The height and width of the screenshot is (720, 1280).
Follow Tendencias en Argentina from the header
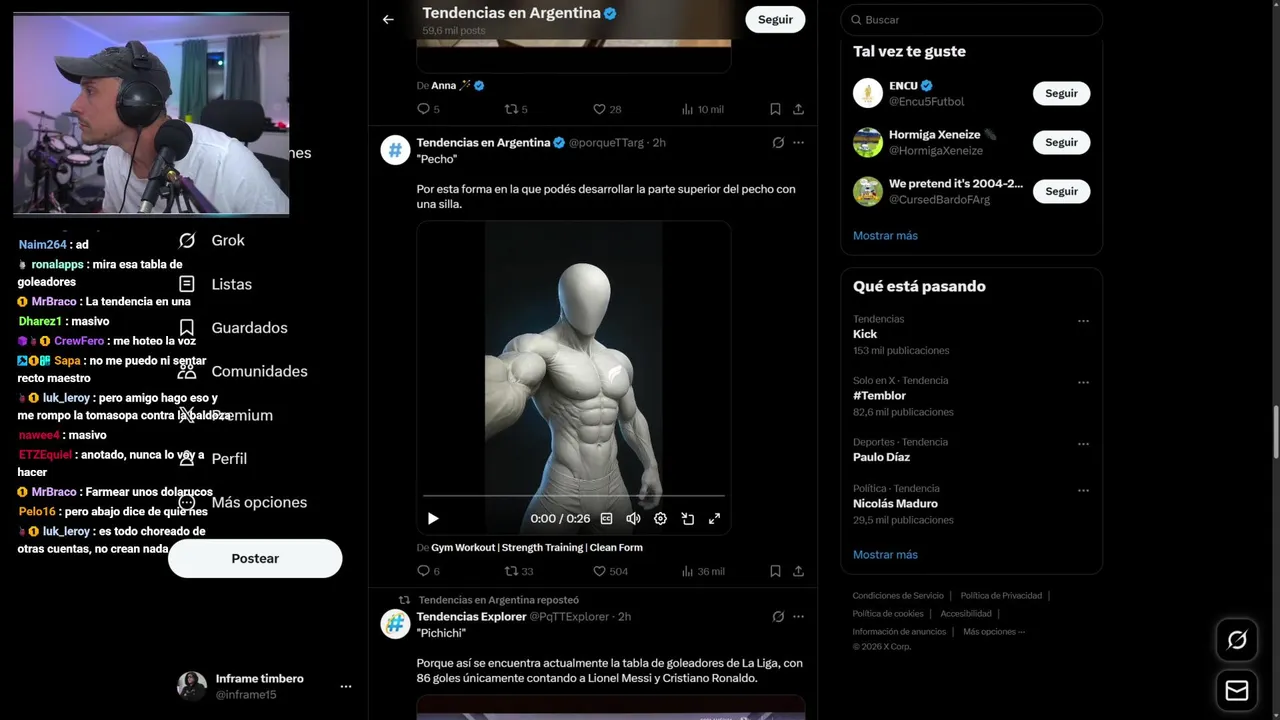(774, 19)
